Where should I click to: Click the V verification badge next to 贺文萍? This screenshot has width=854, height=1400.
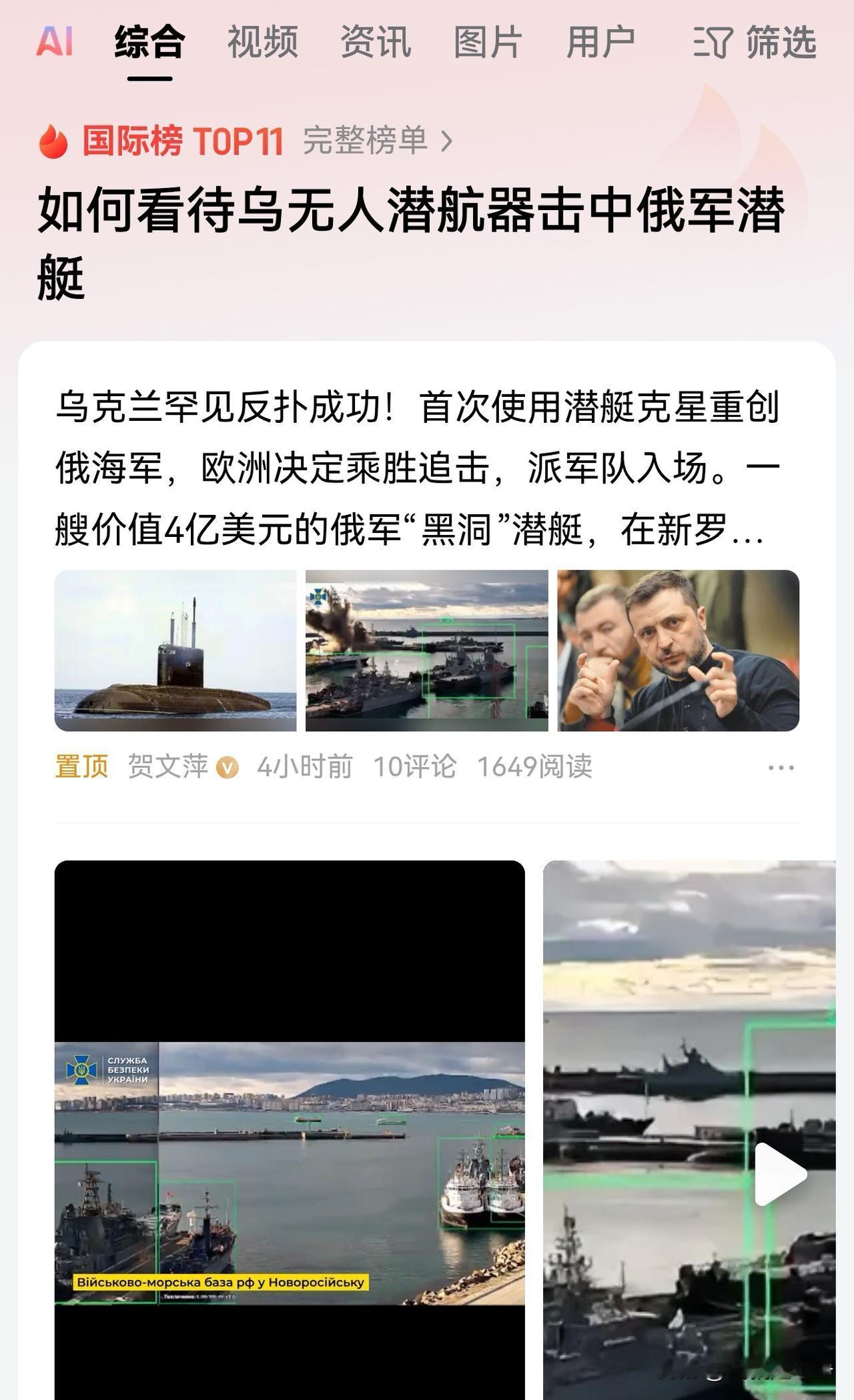click(x=226, y=768)
